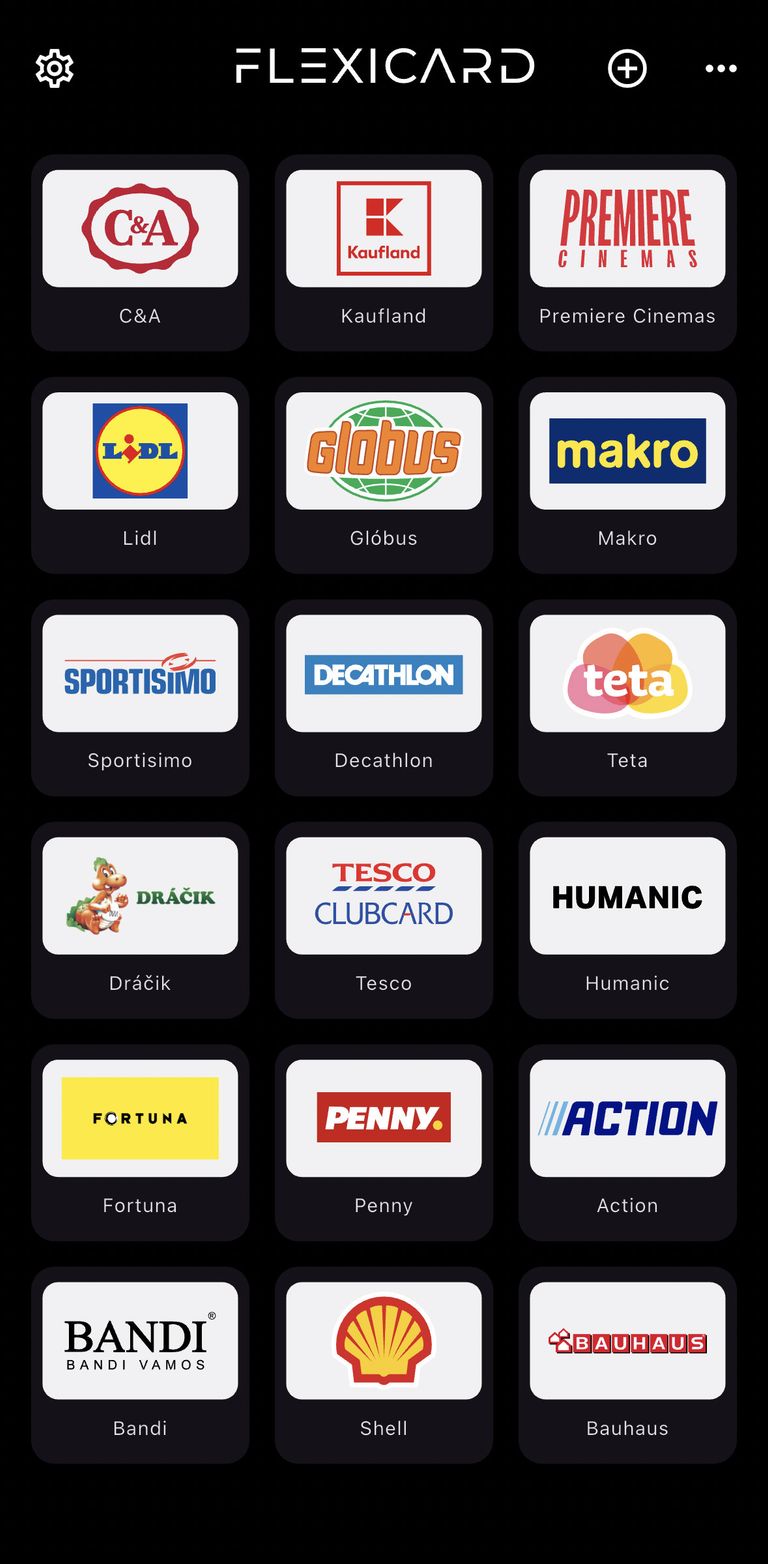Select the Dráčik card
The image size is (768, 1564).
tap(140, 920)
